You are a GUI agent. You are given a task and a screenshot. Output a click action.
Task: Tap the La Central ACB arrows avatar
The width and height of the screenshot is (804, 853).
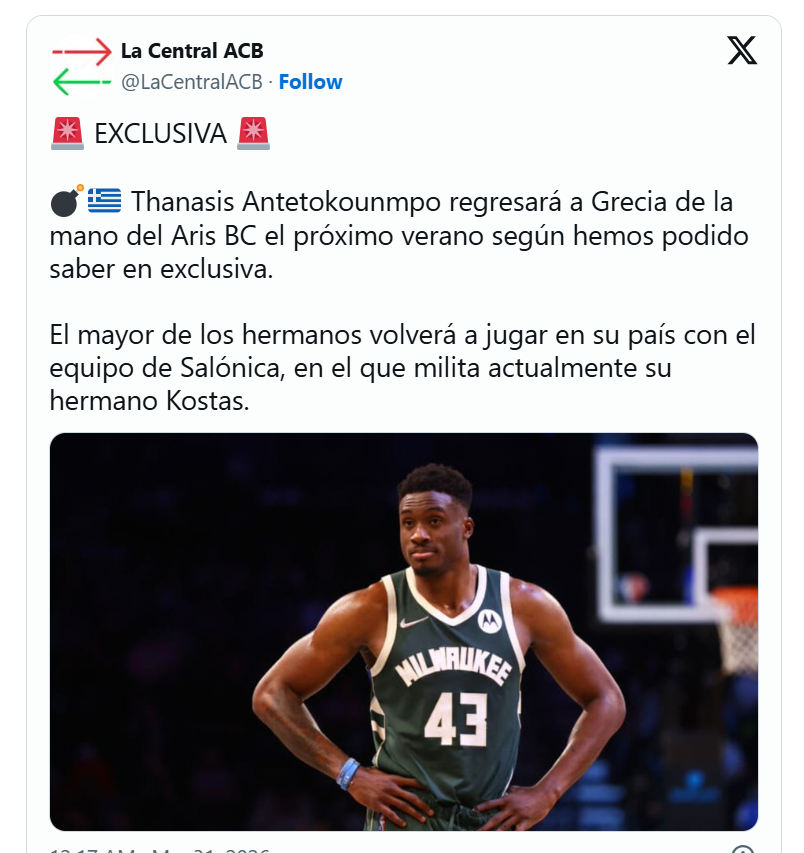click(81, 66)
